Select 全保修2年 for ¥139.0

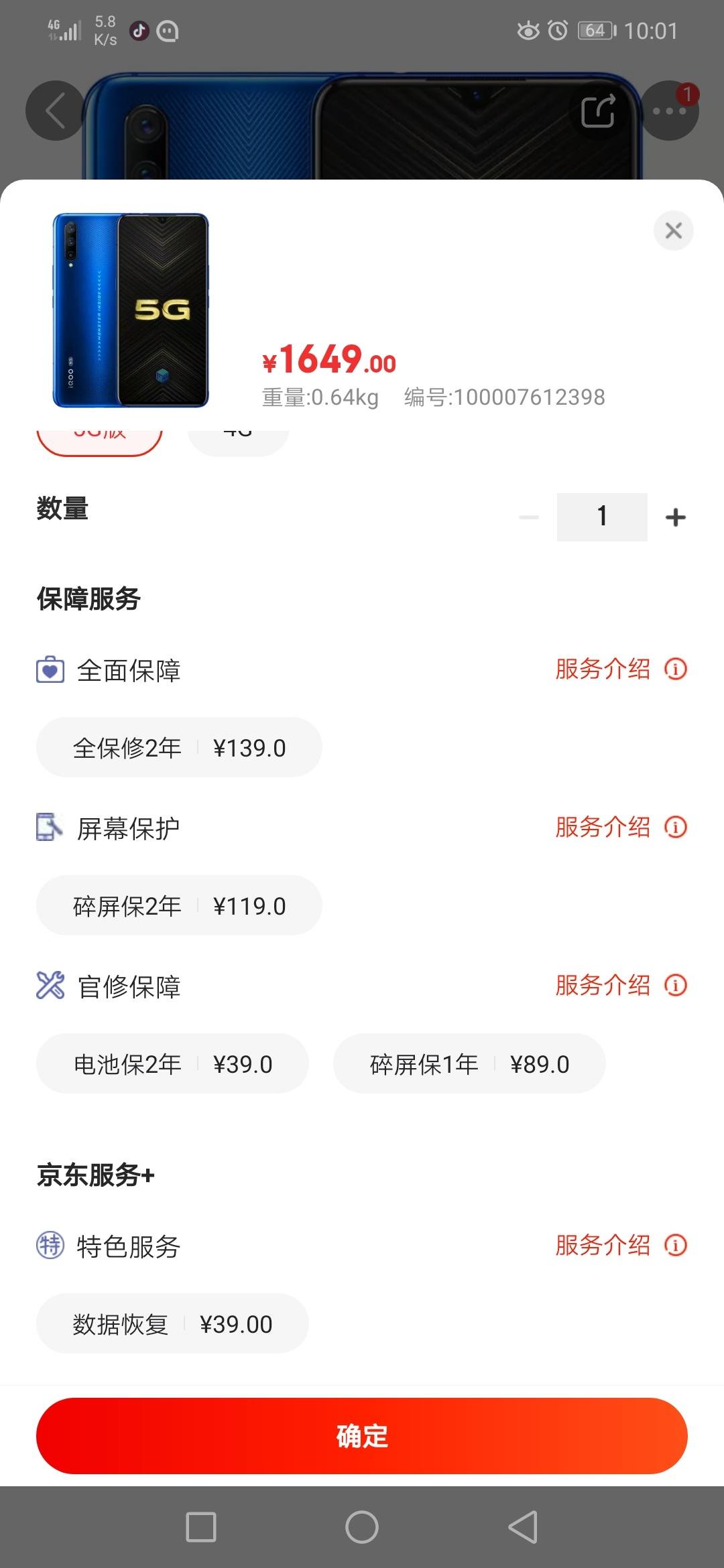pyautogui.click(x=179, y=747)
